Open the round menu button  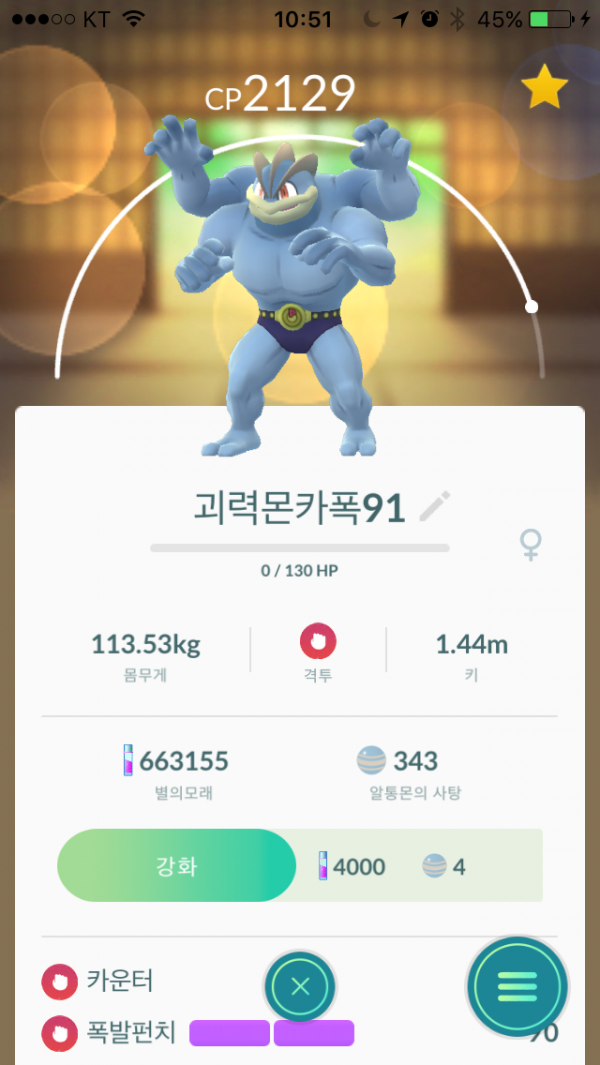coord(518,987)
